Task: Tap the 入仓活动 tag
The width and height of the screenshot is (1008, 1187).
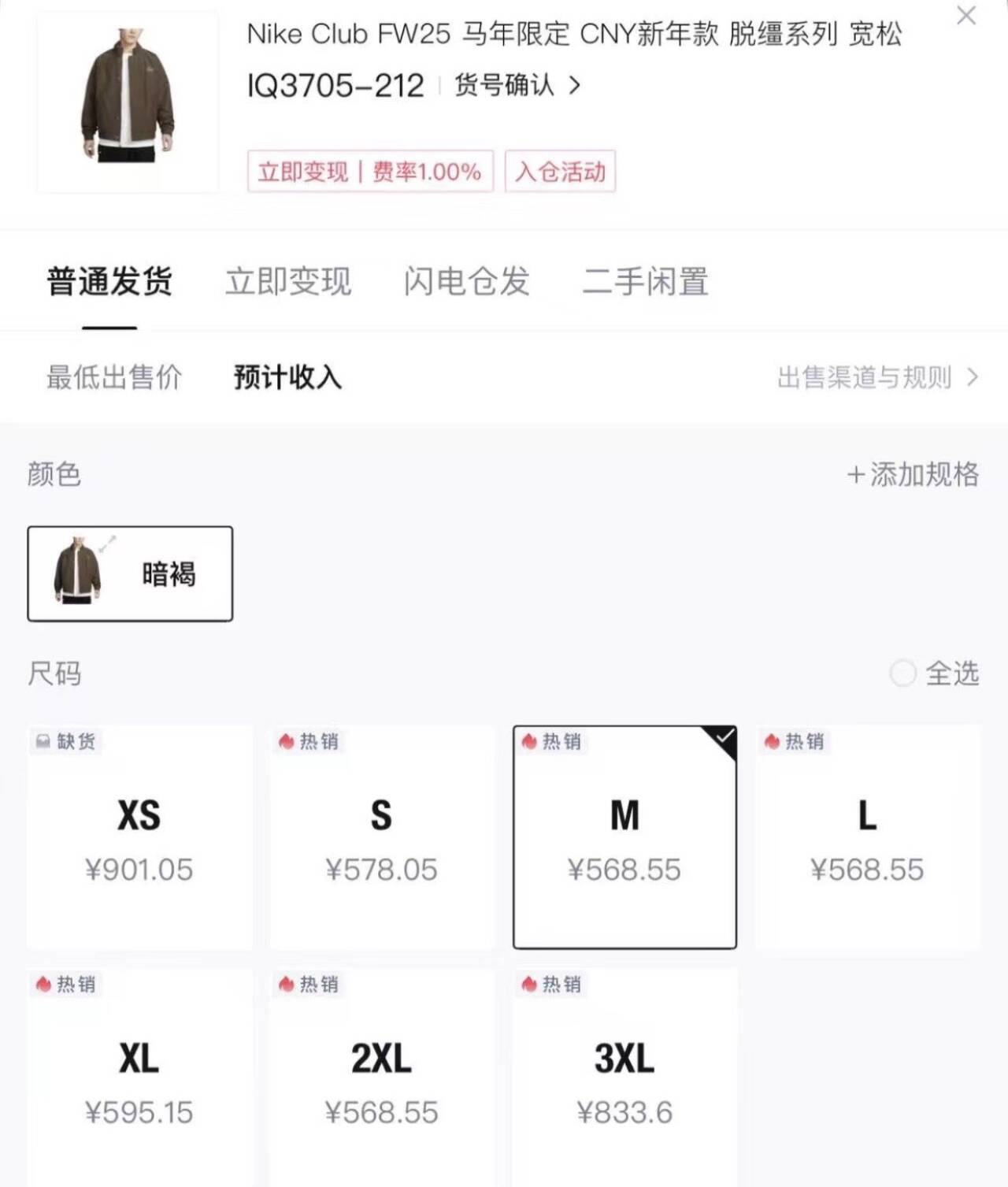Action: 560,171
